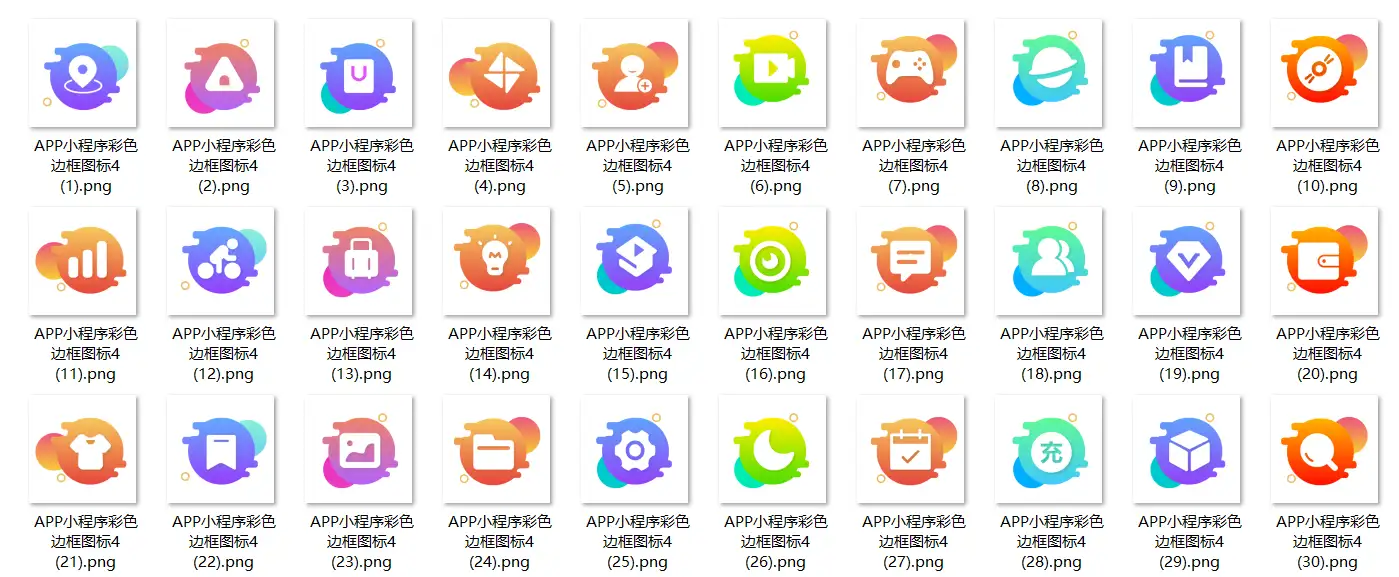
Task: Select the moon icon file (26).png
Action: click(774, 449)
